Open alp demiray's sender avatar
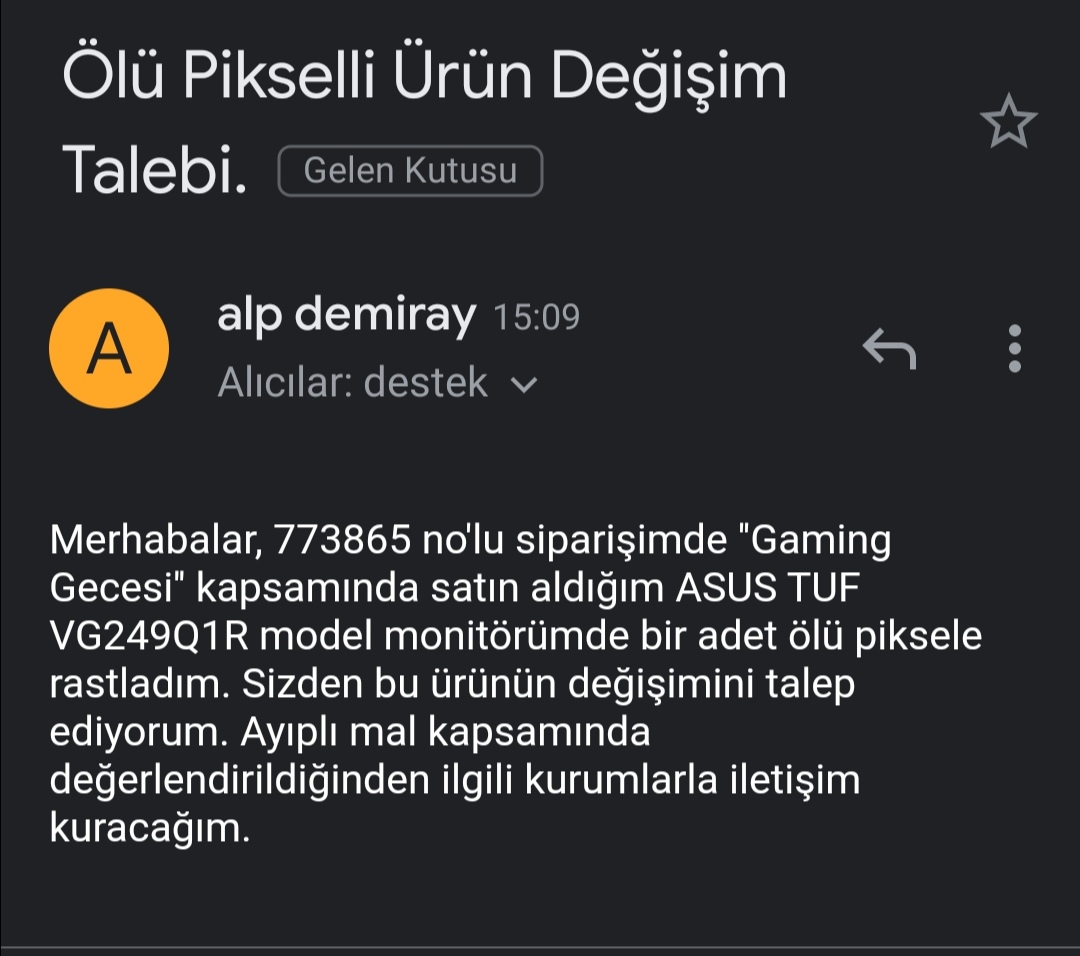Viewport: 1080px width, 956px height. (x=109, y=349)
